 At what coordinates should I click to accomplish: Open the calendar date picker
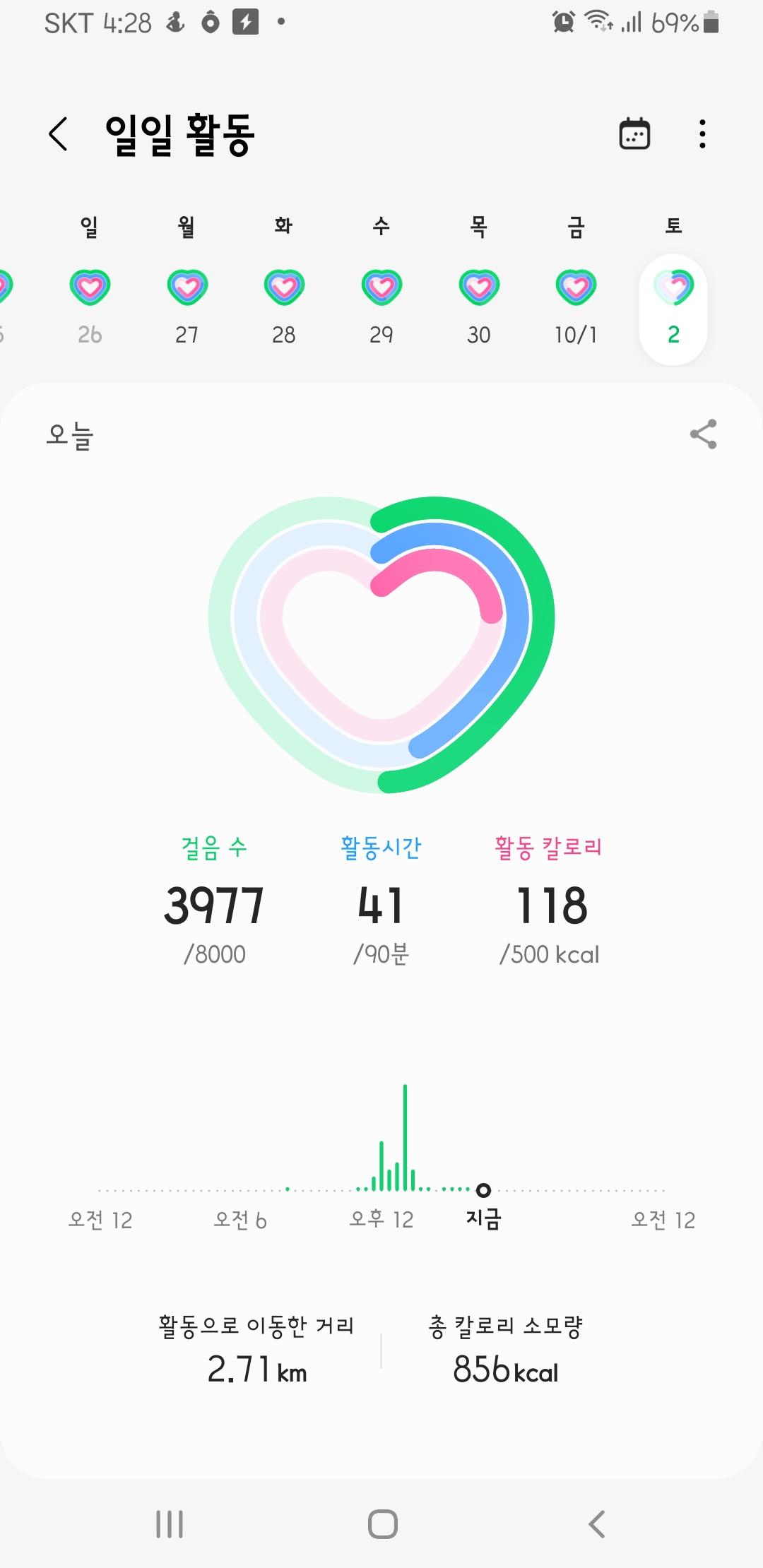click(x=634, y=134)
